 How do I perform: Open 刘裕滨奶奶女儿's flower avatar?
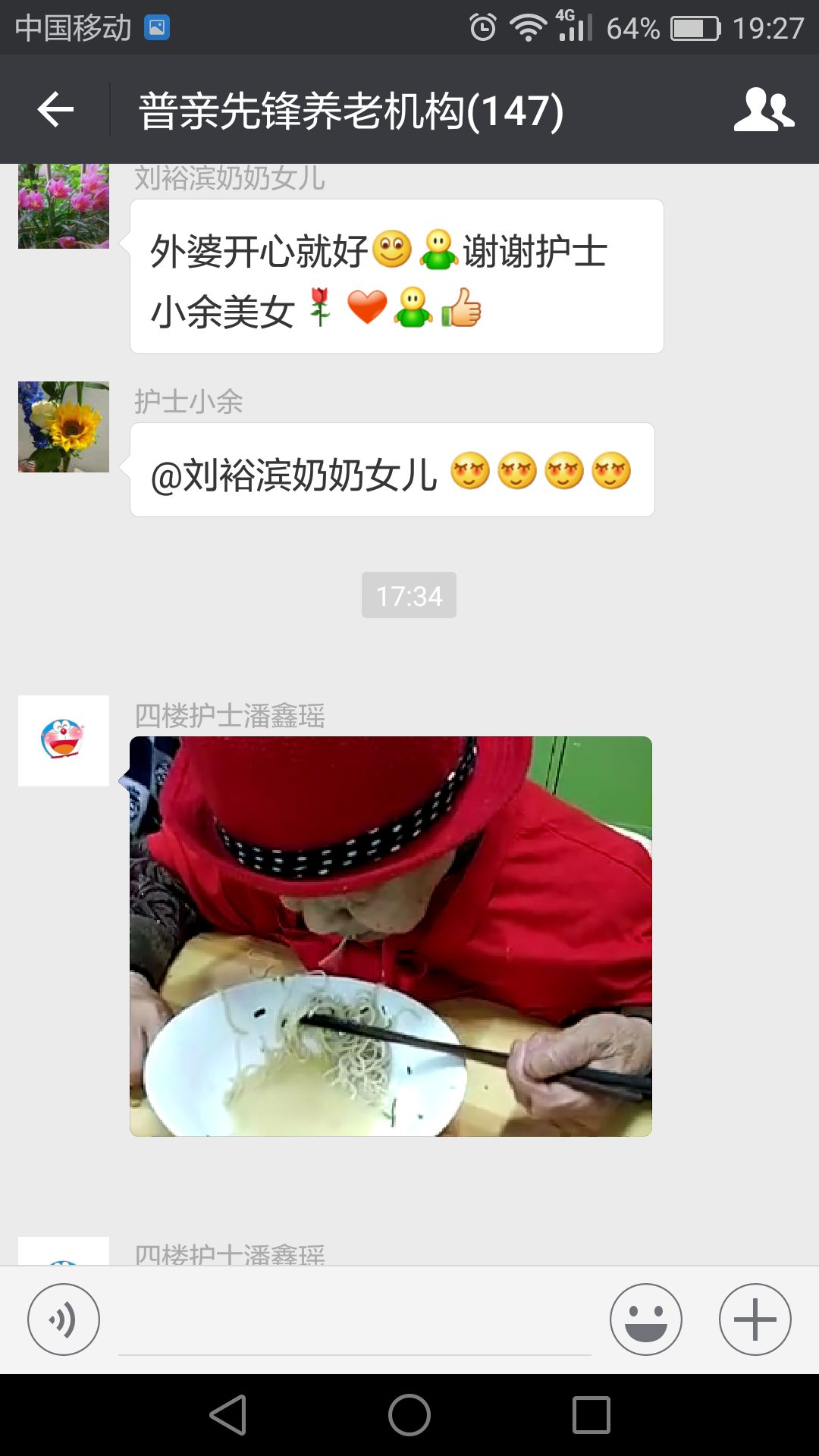click(64, 205)
